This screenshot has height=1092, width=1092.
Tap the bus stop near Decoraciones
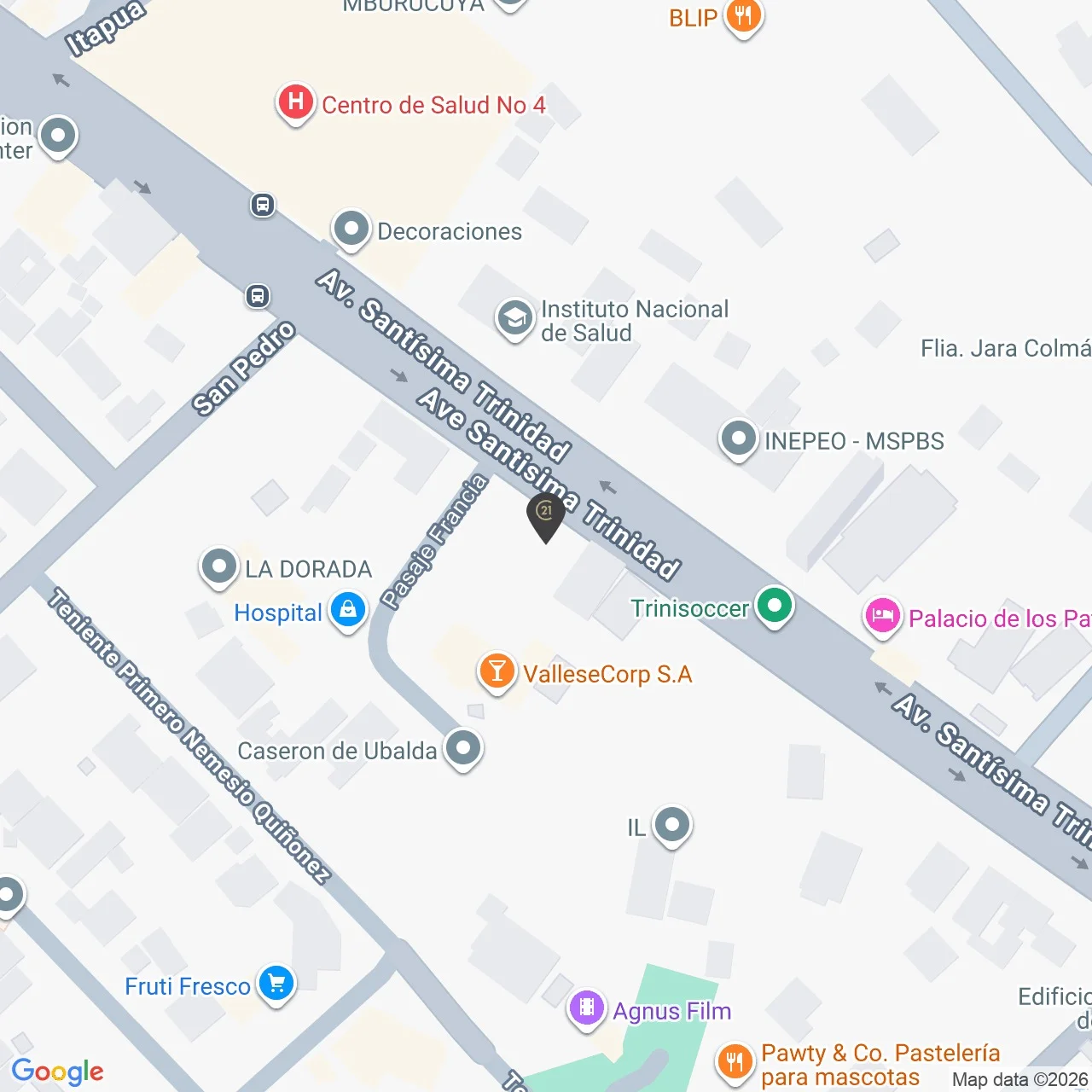(262, 205)
